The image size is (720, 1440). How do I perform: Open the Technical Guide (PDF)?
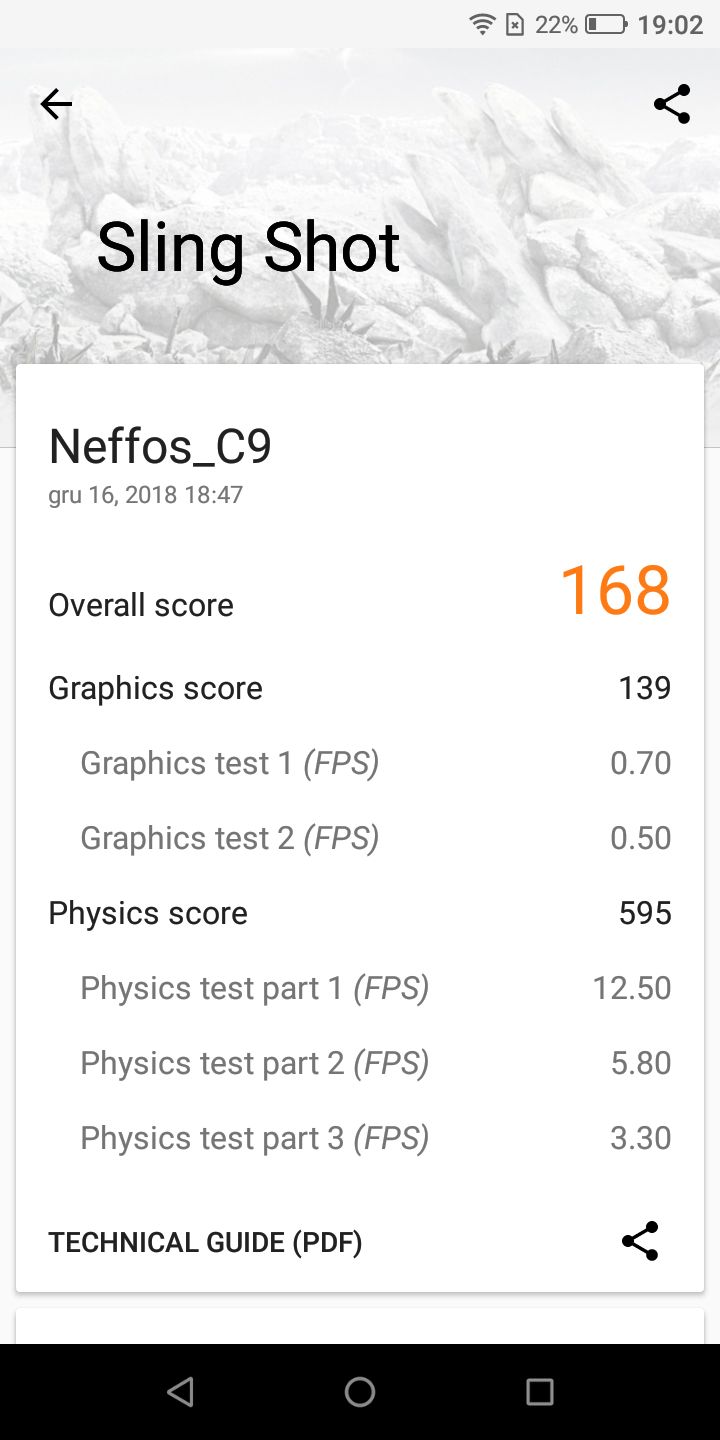tap(205, 1242)
